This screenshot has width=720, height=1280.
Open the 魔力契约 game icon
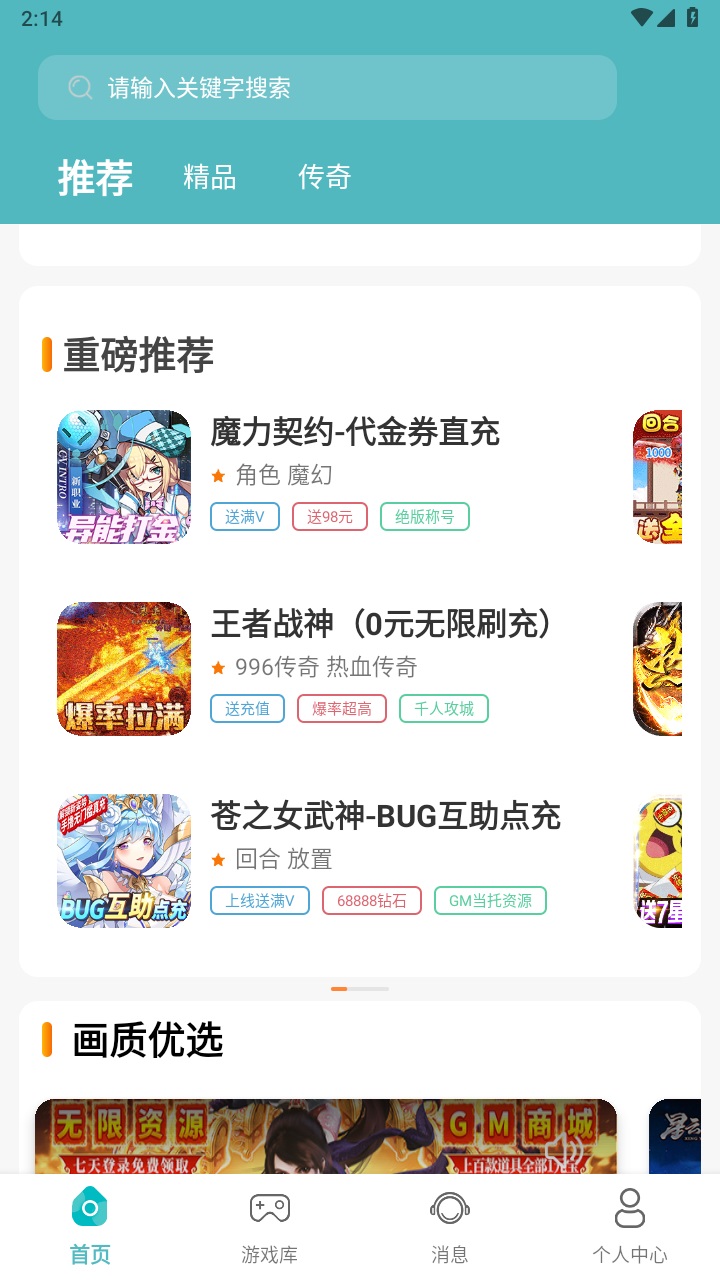123,476
